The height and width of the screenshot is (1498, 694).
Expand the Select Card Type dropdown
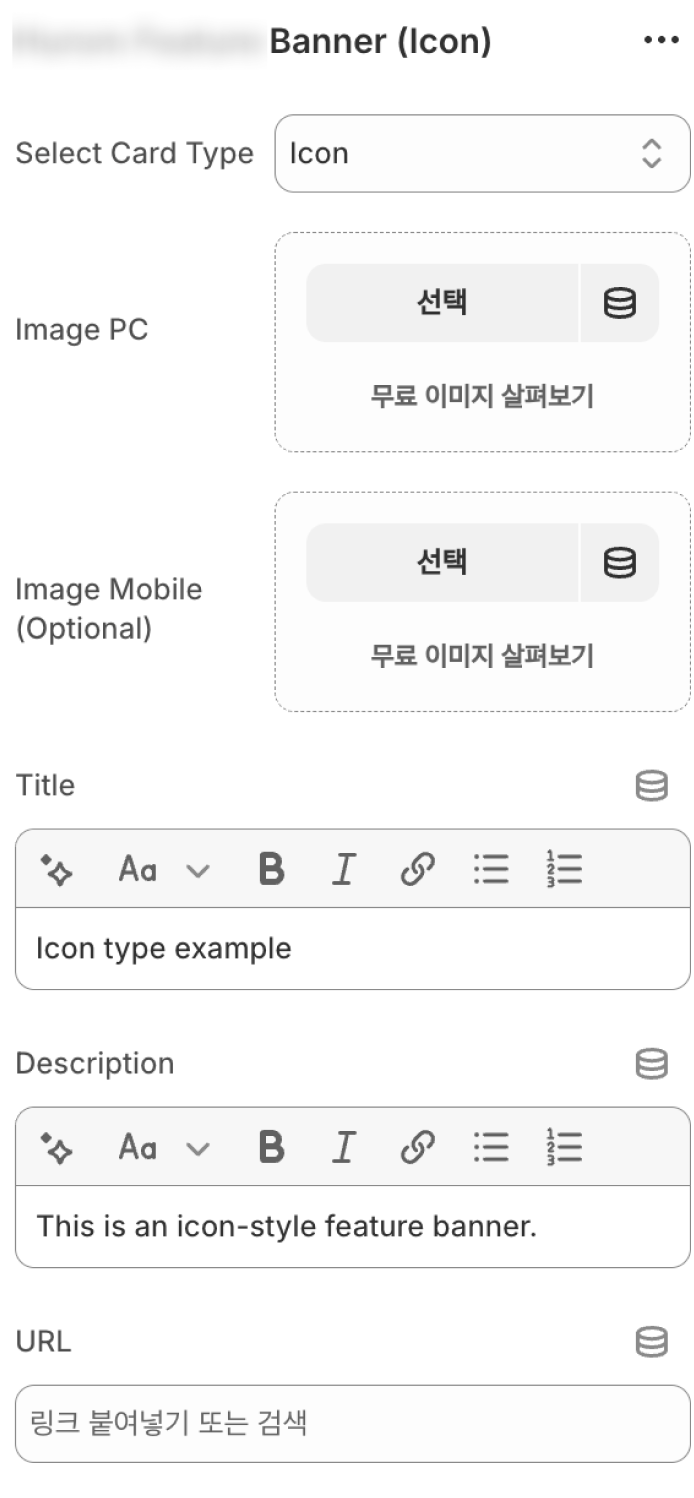coord(482,154)
